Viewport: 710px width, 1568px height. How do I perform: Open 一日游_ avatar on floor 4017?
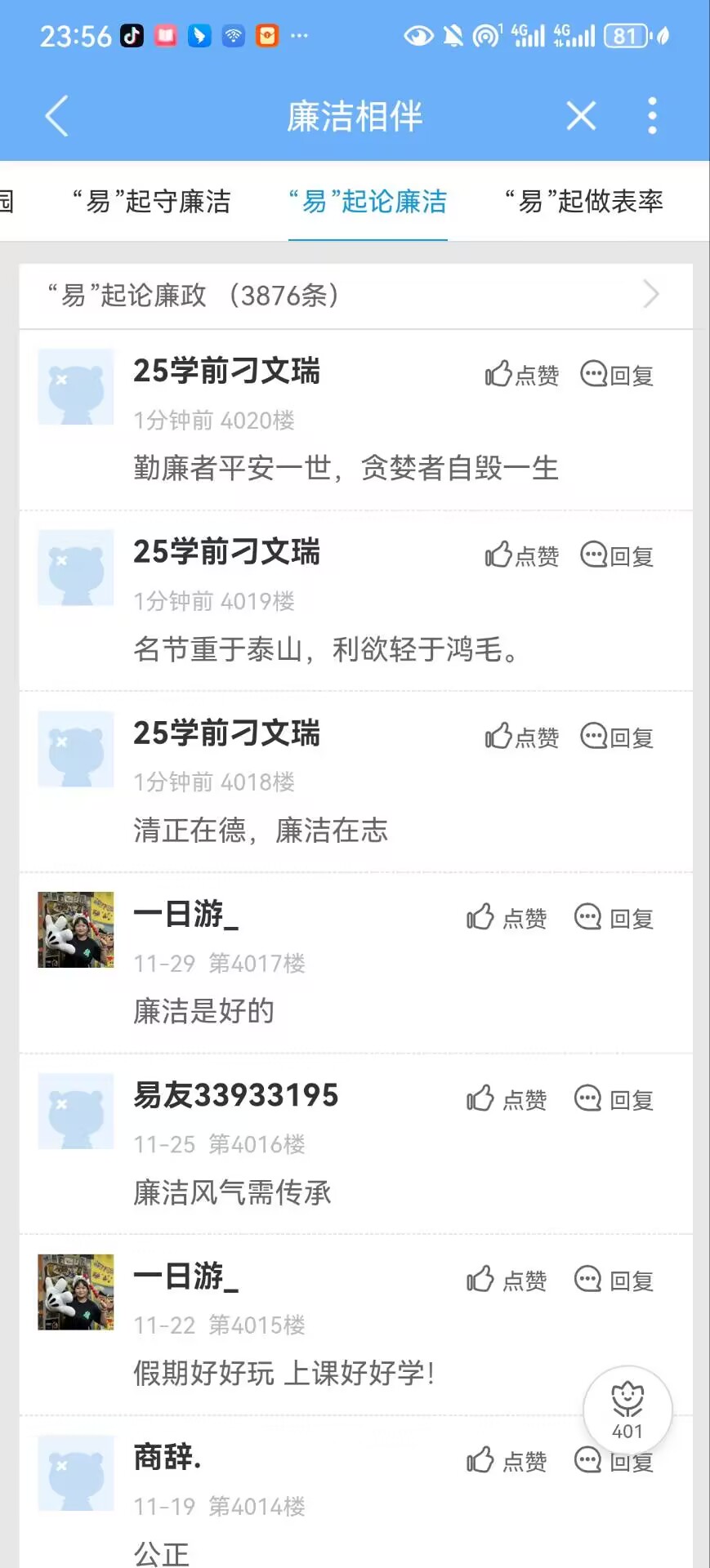click(76, 929)
